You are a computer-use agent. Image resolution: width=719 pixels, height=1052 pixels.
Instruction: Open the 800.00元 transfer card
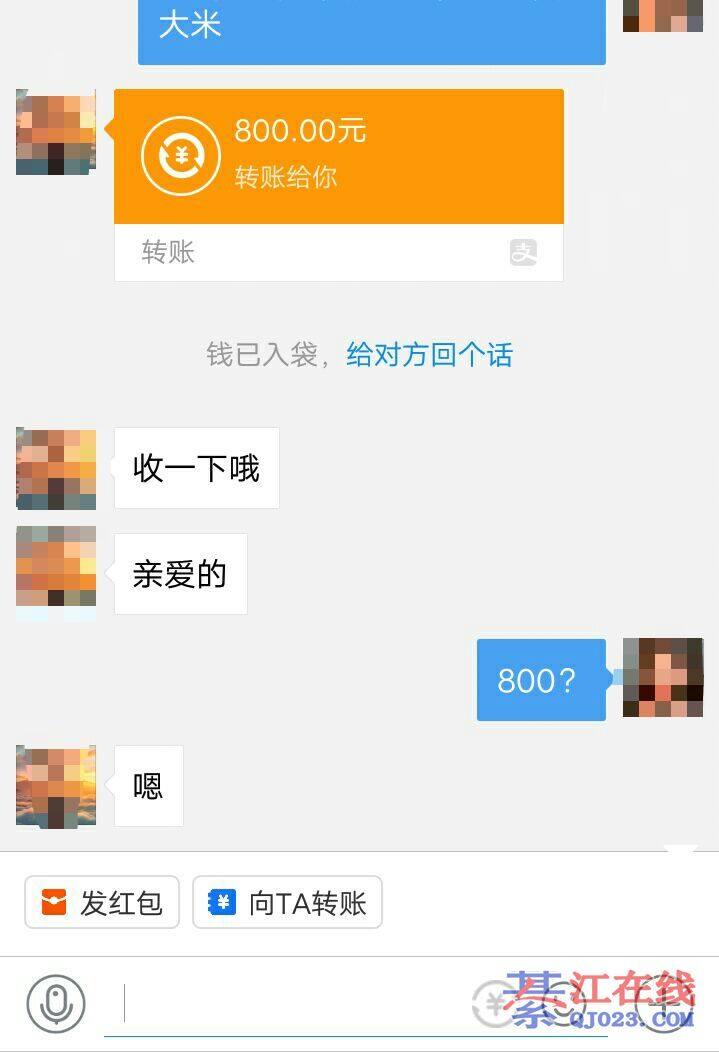tap(338, 157)
